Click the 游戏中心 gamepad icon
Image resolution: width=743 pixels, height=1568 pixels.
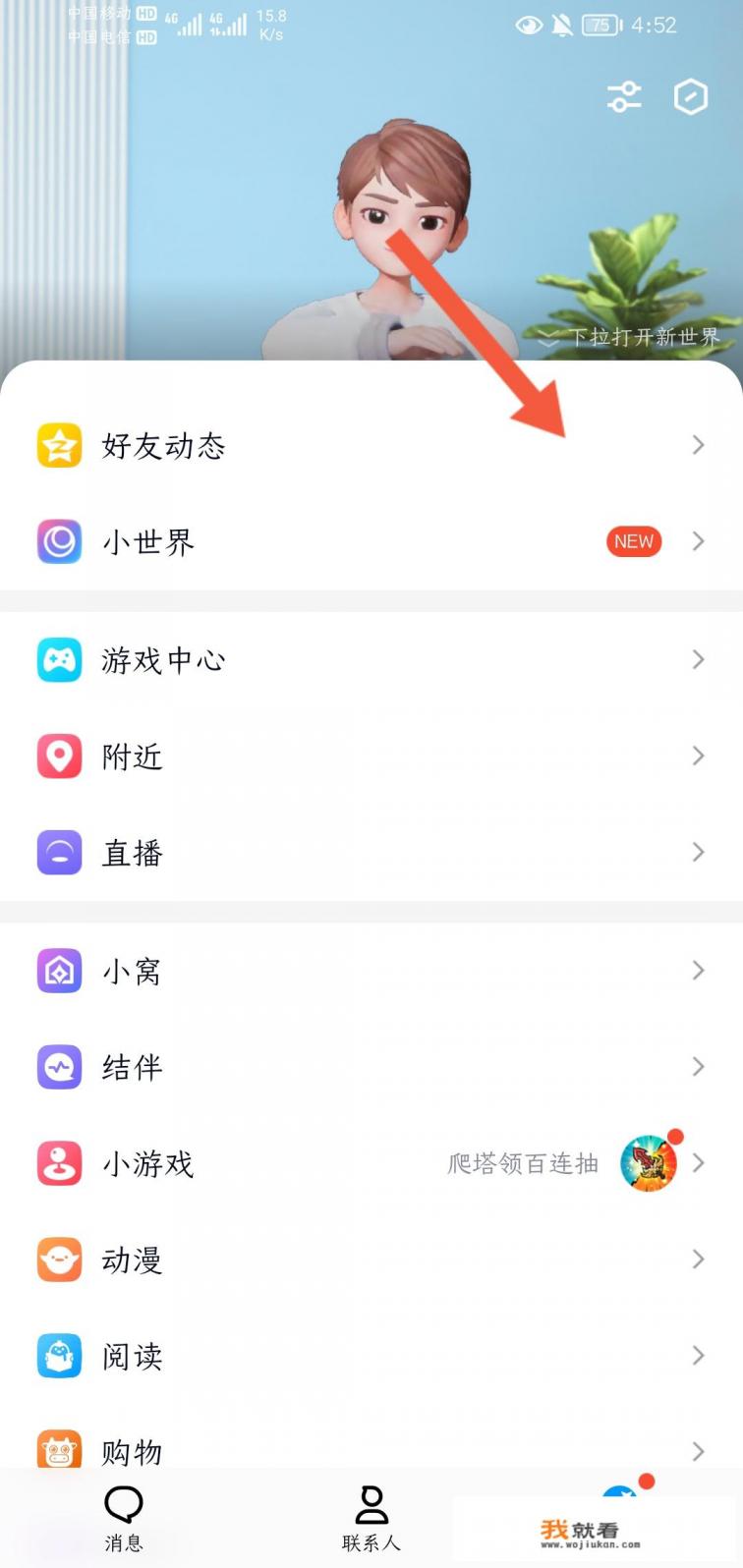coord(59,659)
